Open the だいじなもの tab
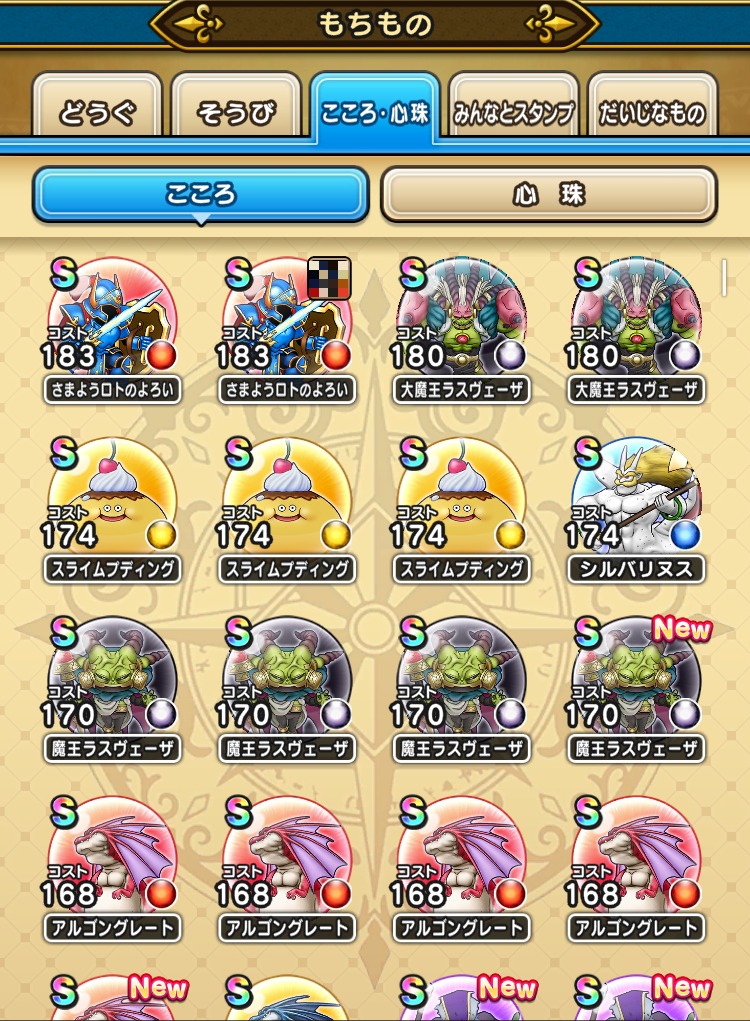The height and width of the screenshot is (1021, 750). (x=652, y=111)
